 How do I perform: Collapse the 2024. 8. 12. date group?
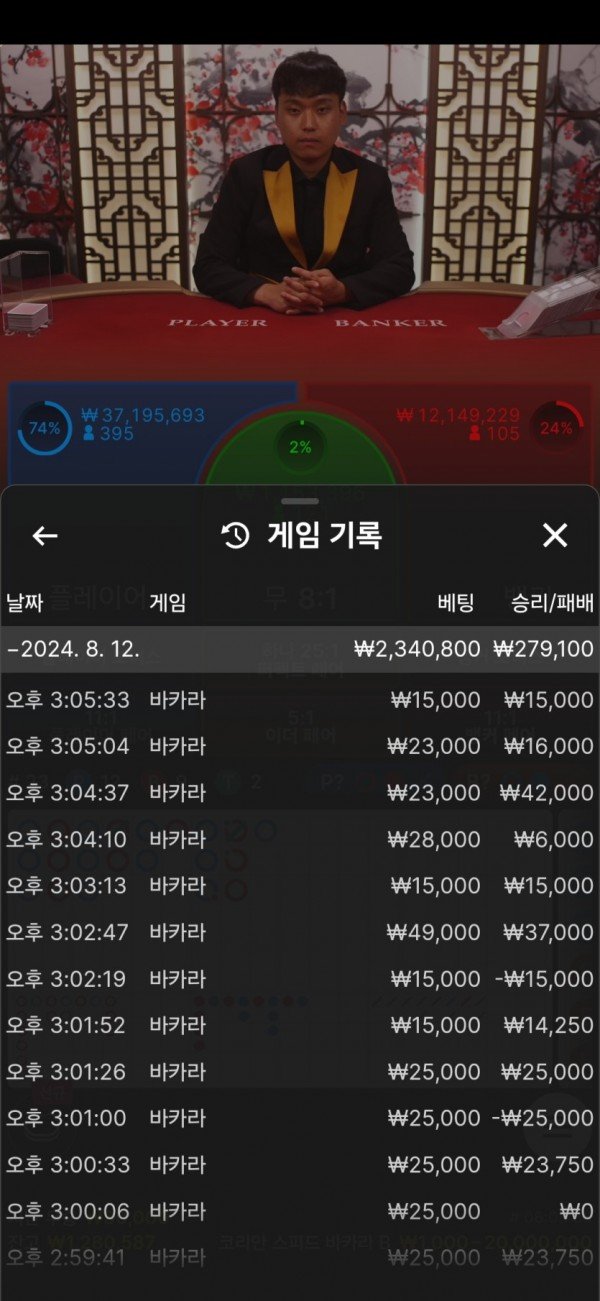click(300, 649)
